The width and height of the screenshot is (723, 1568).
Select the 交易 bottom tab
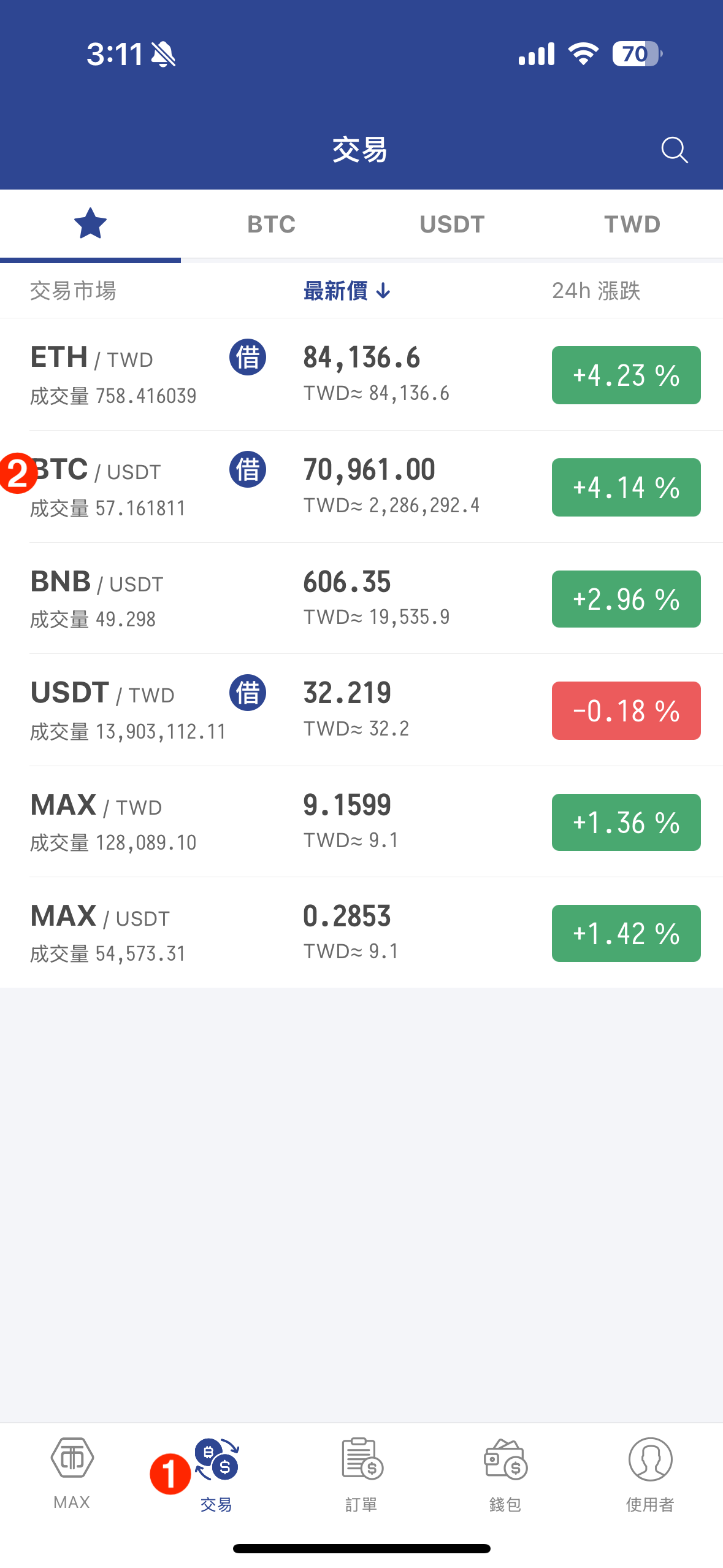[216, 1474]
